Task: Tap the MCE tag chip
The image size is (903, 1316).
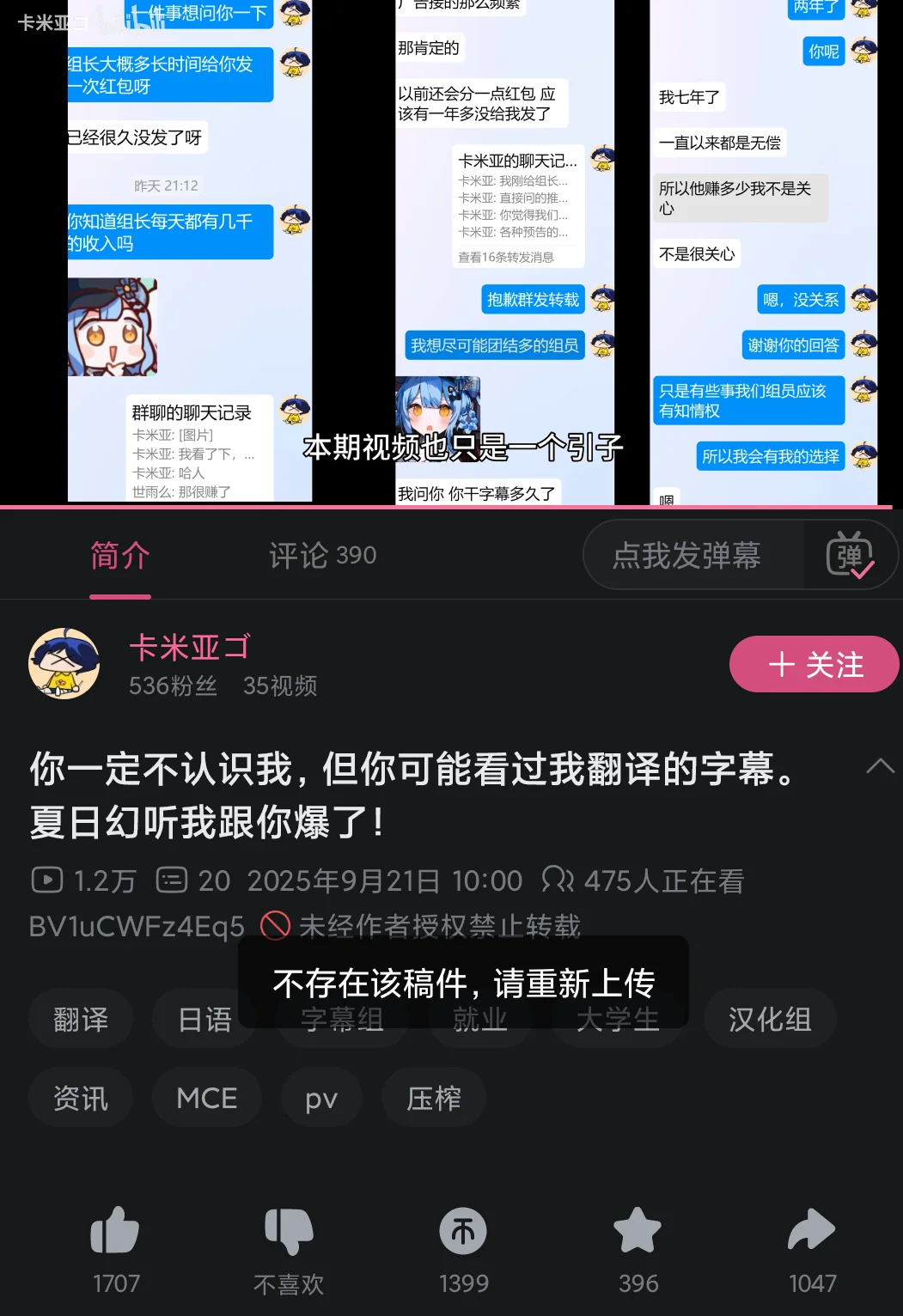Action: 206,1098
